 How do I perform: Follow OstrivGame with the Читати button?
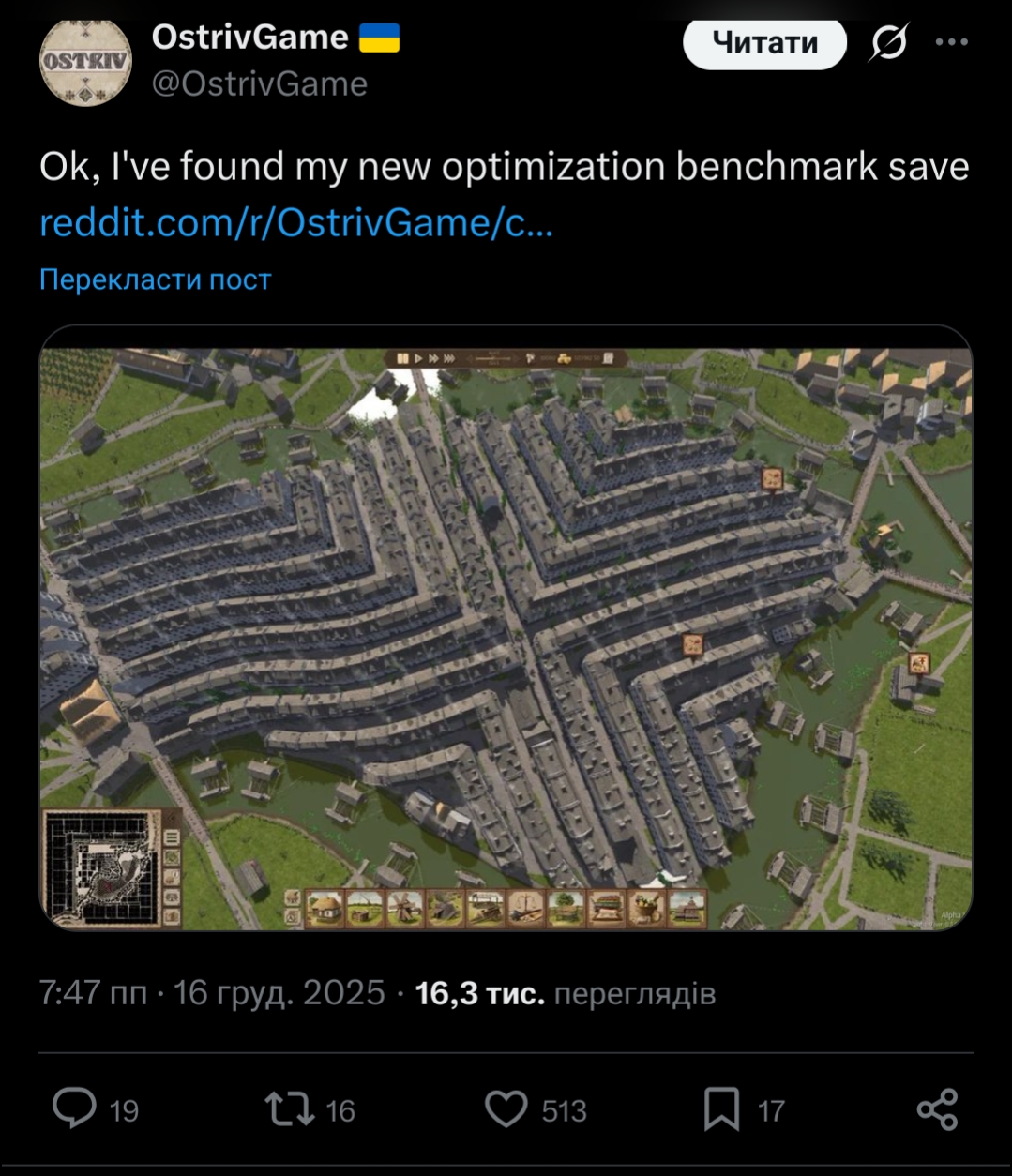764,43
